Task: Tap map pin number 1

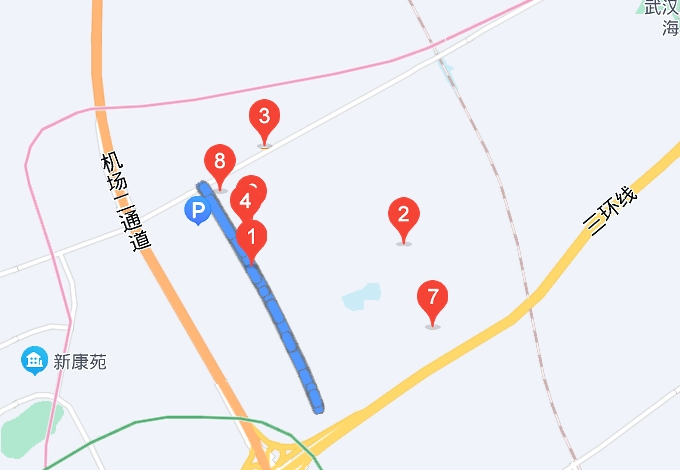Action: coord(251,238)
